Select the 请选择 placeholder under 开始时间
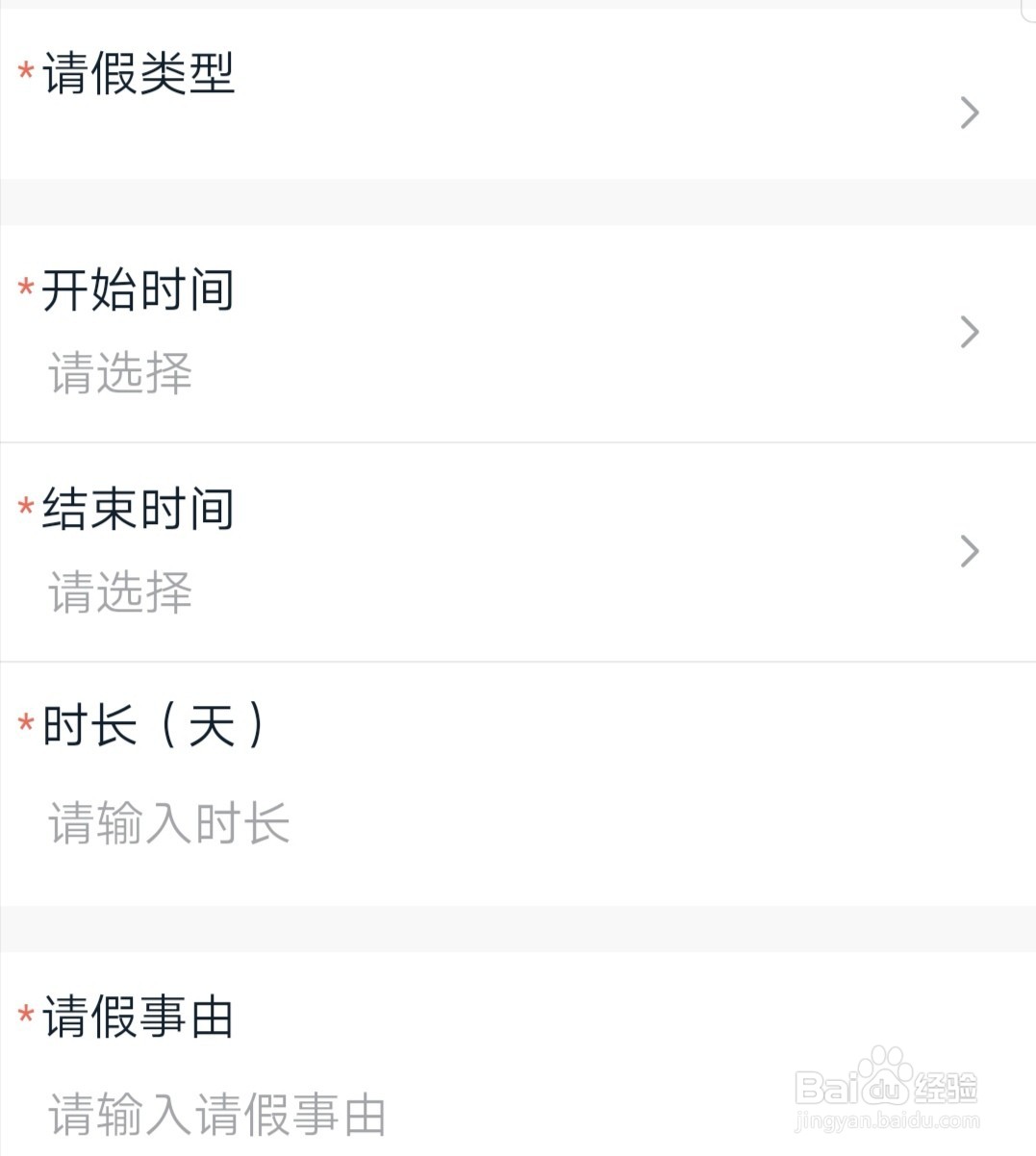1036x1156 pixels. pos(119,375)
